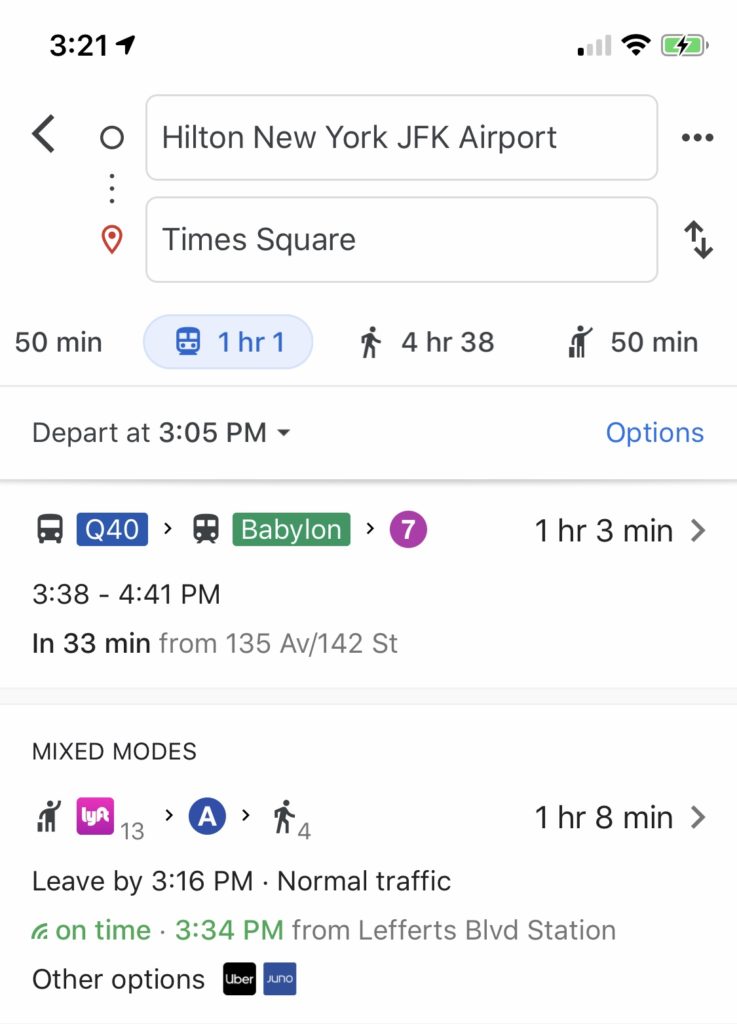Swap origin and destination
The image size is (737, 1024).
[x=701, y=239]
